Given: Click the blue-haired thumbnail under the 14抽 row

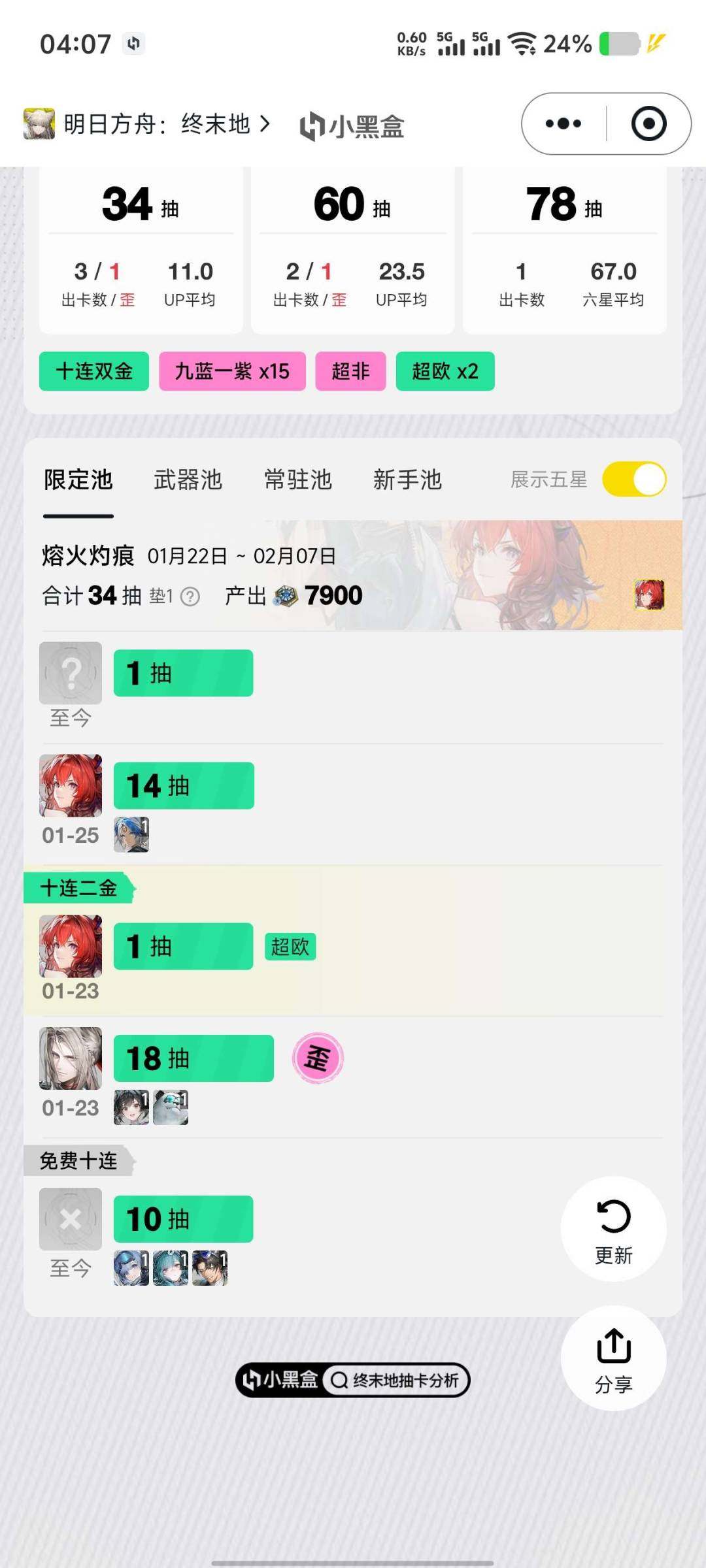Looking at the screenshot, I should pos(133,834).
